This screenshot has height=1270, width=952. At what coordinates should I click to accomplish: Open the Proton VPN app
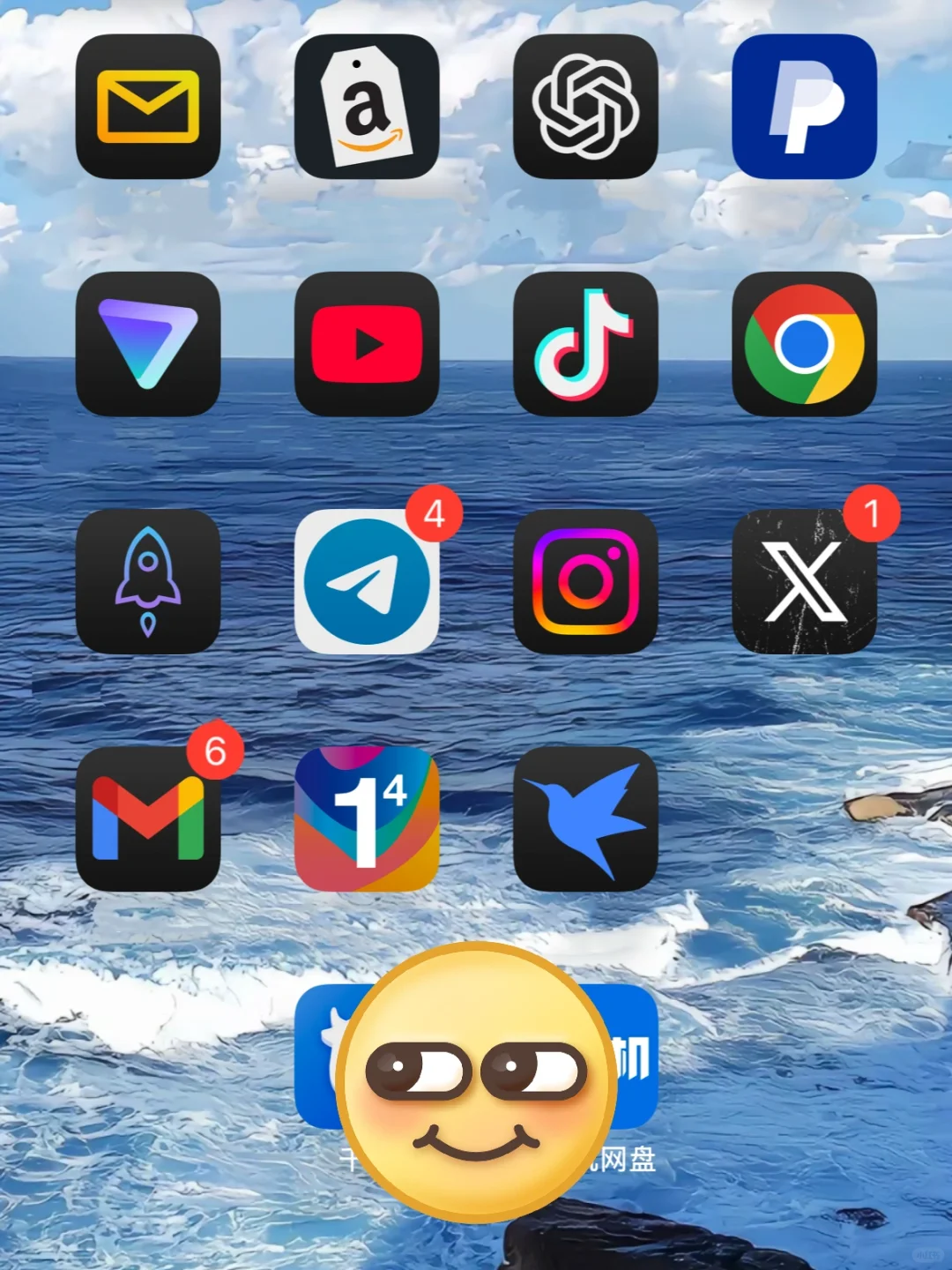point(148,344)
